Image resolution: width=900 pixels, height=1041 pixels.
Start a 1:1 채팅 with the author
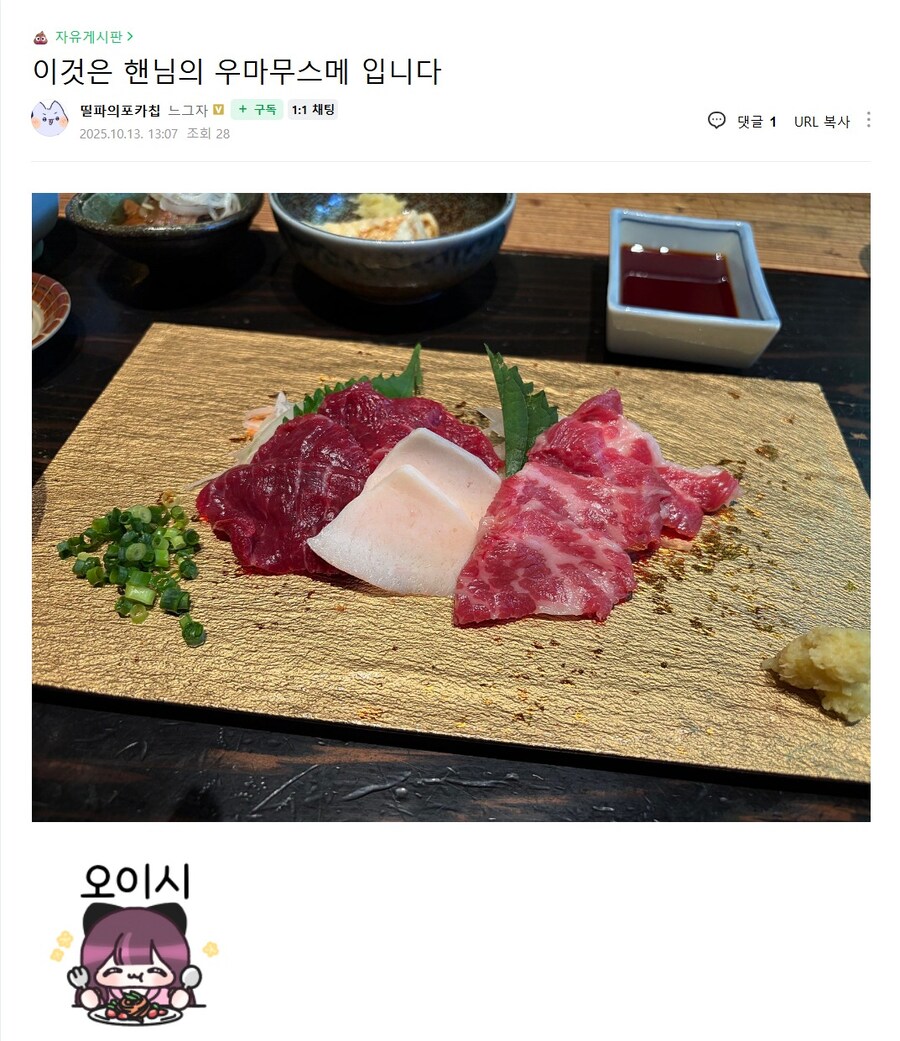click(313, 110)
